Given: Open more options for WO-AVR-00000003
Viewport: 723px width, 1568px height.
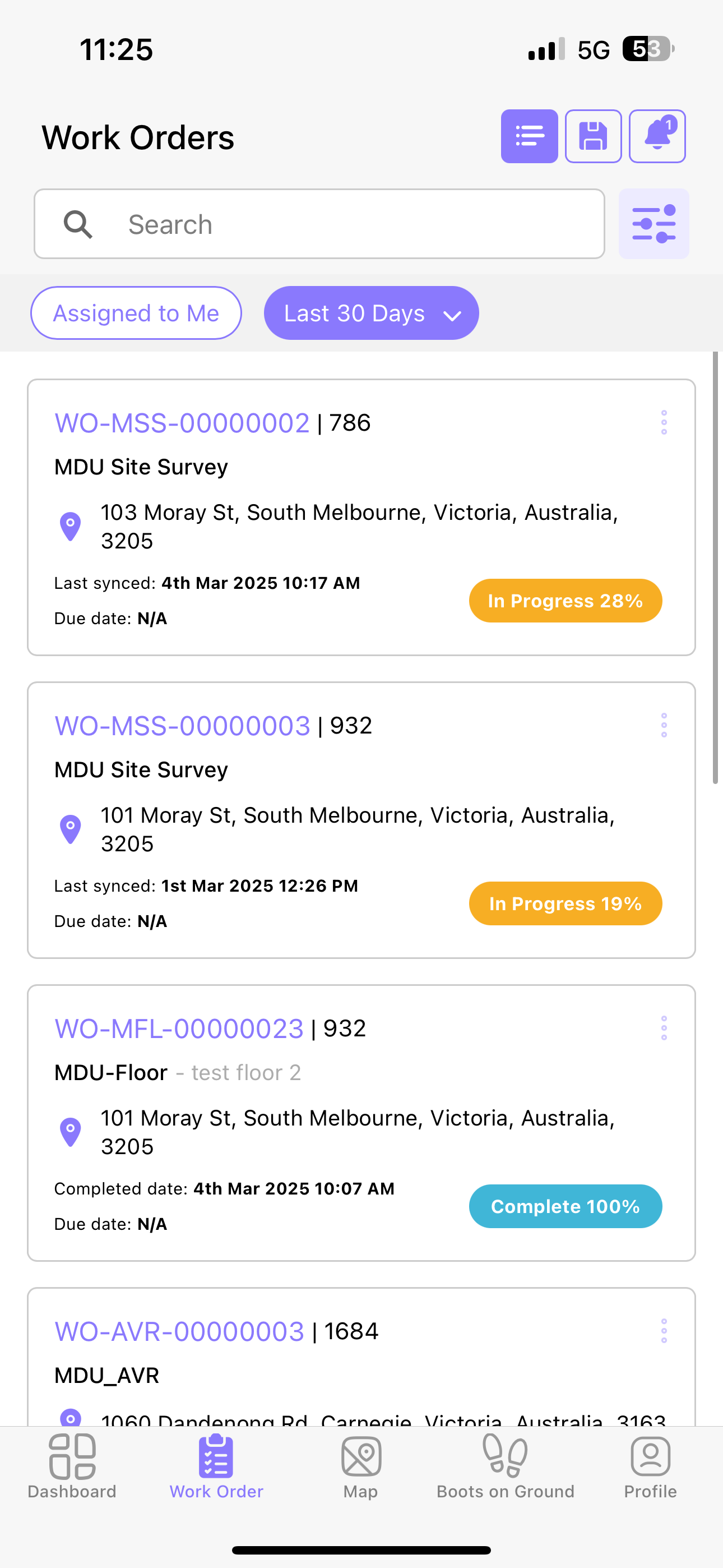Looking at the screenshot, I should click(664, 1331).
